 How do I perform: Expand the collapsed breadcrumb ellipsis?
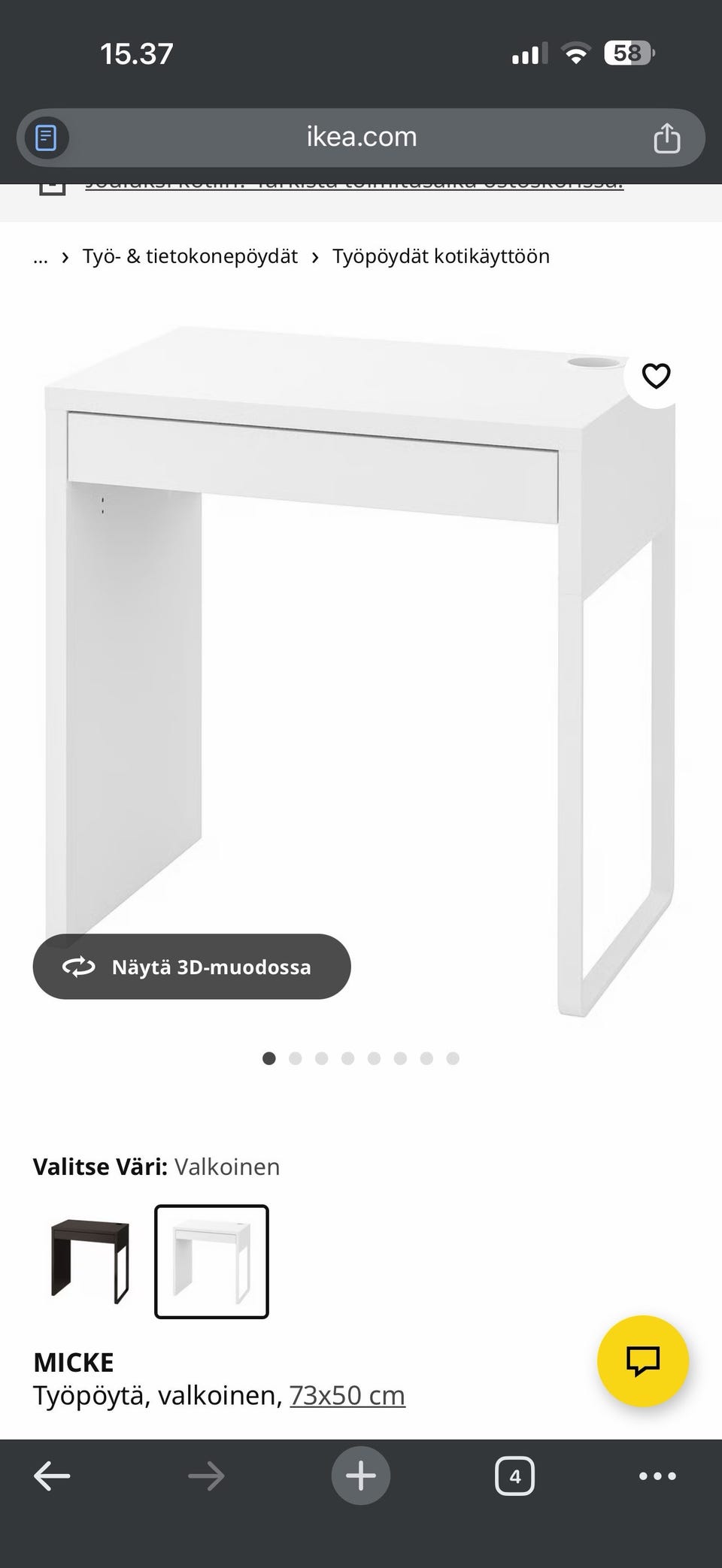point(41,257)
